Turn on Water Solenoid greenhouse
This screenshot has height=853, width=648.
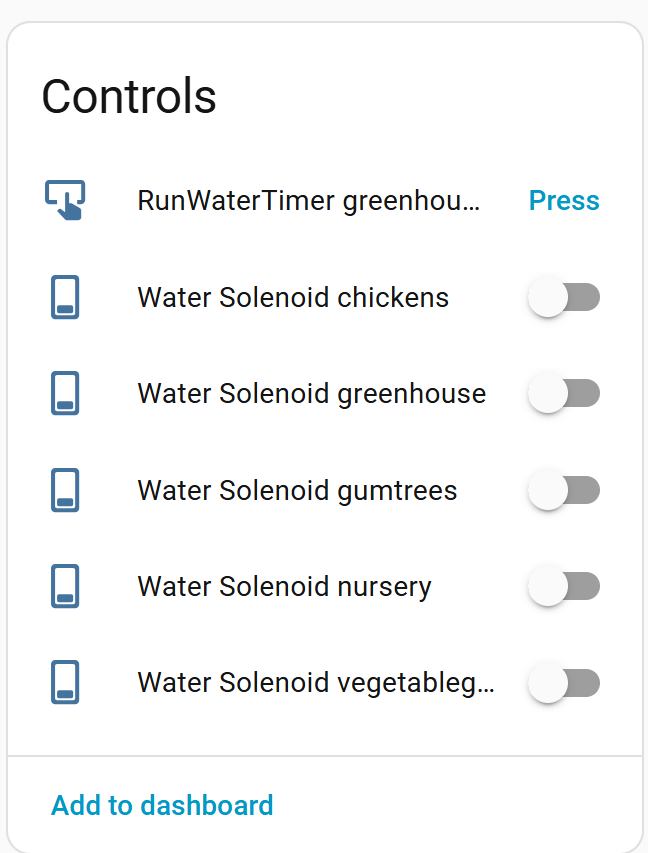click(x=563, y=394)
